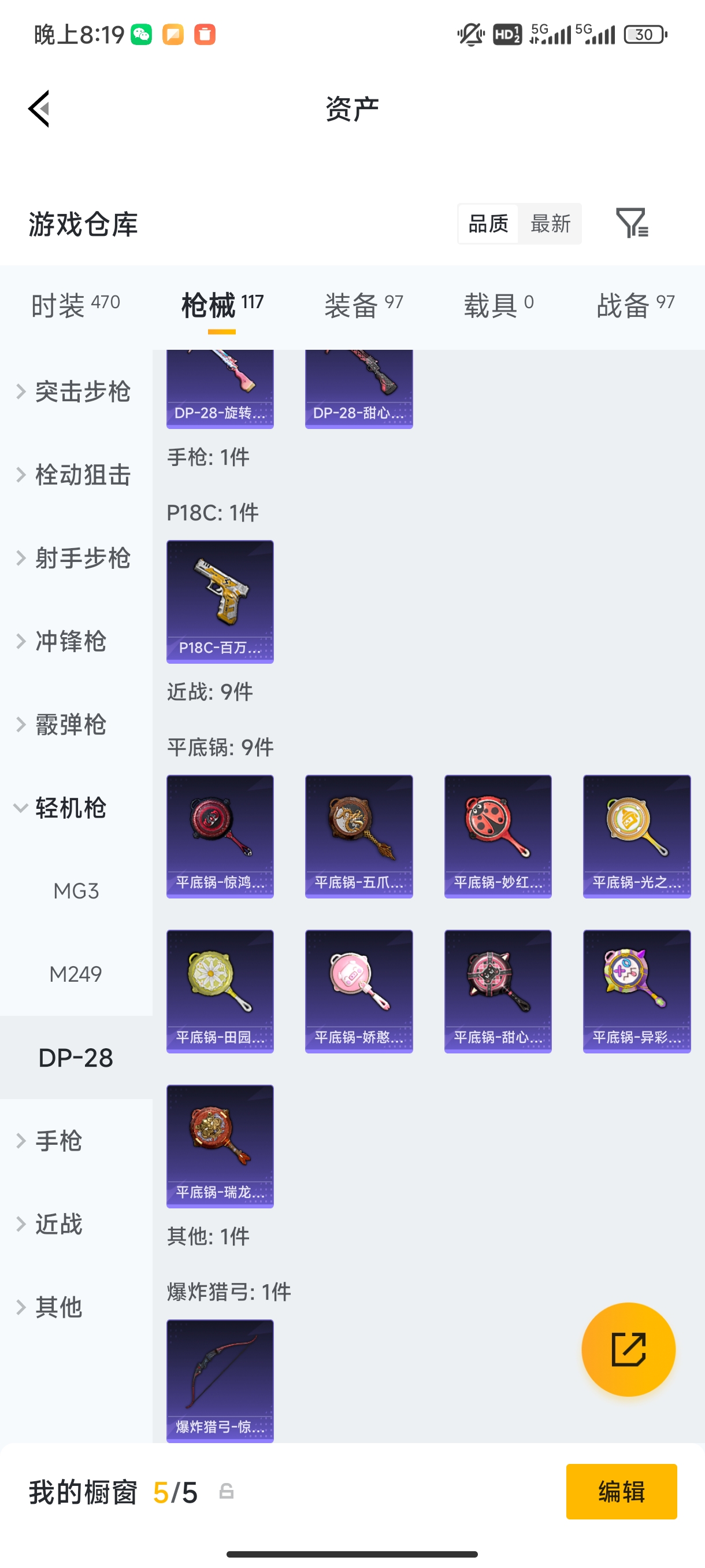The width and height of the screenshot is (705, 1568).
Task: Tap the back arrow on the 资产 page
Action: (x=38, y=108)
